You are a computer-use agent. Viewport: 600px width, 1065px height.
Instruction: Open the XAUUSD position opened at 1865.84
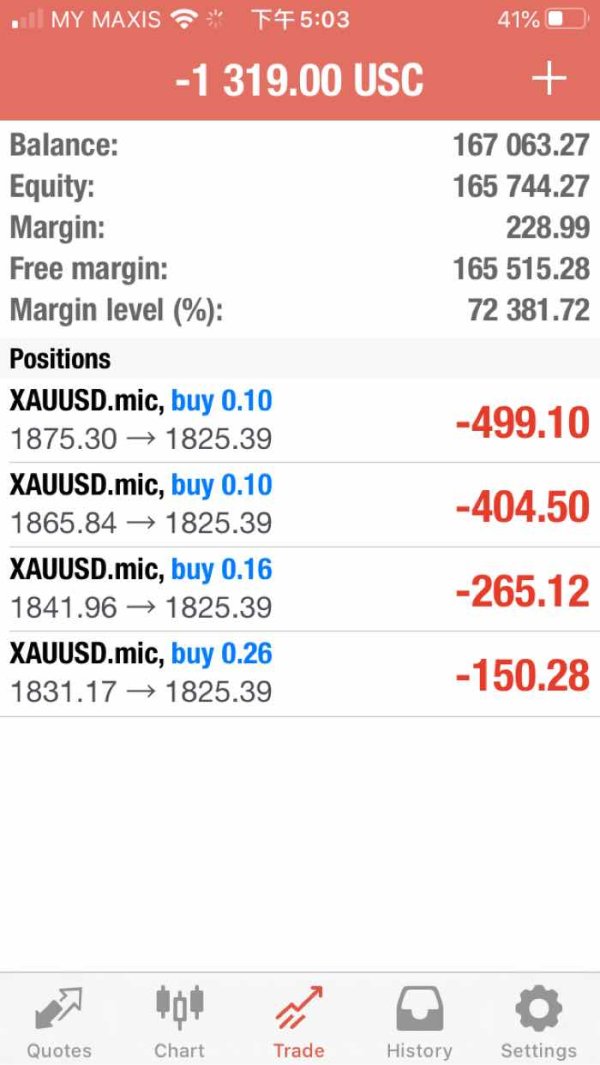[x=300, y=504]
